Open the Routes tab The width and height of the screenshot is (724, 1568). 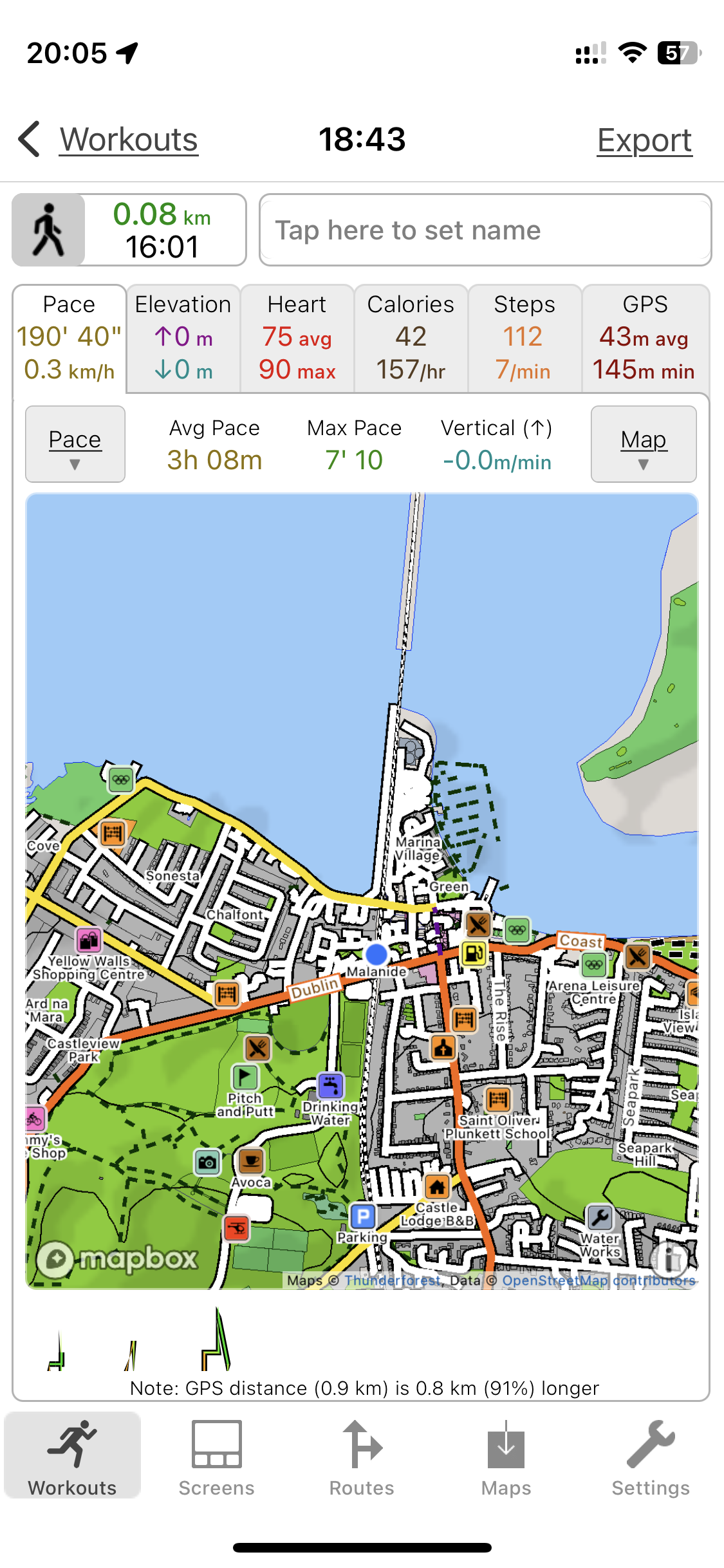click(362, 1457)
